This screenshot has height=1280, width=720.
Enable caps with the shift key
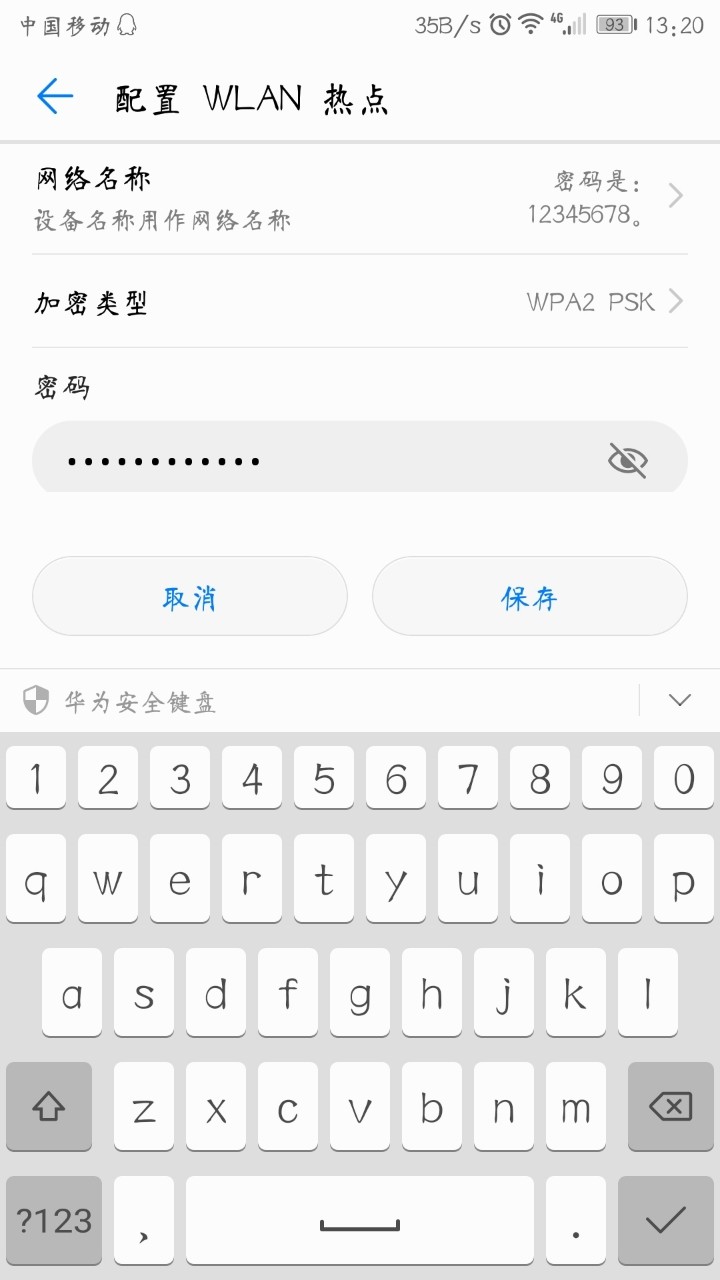(x=49, y=1107)
